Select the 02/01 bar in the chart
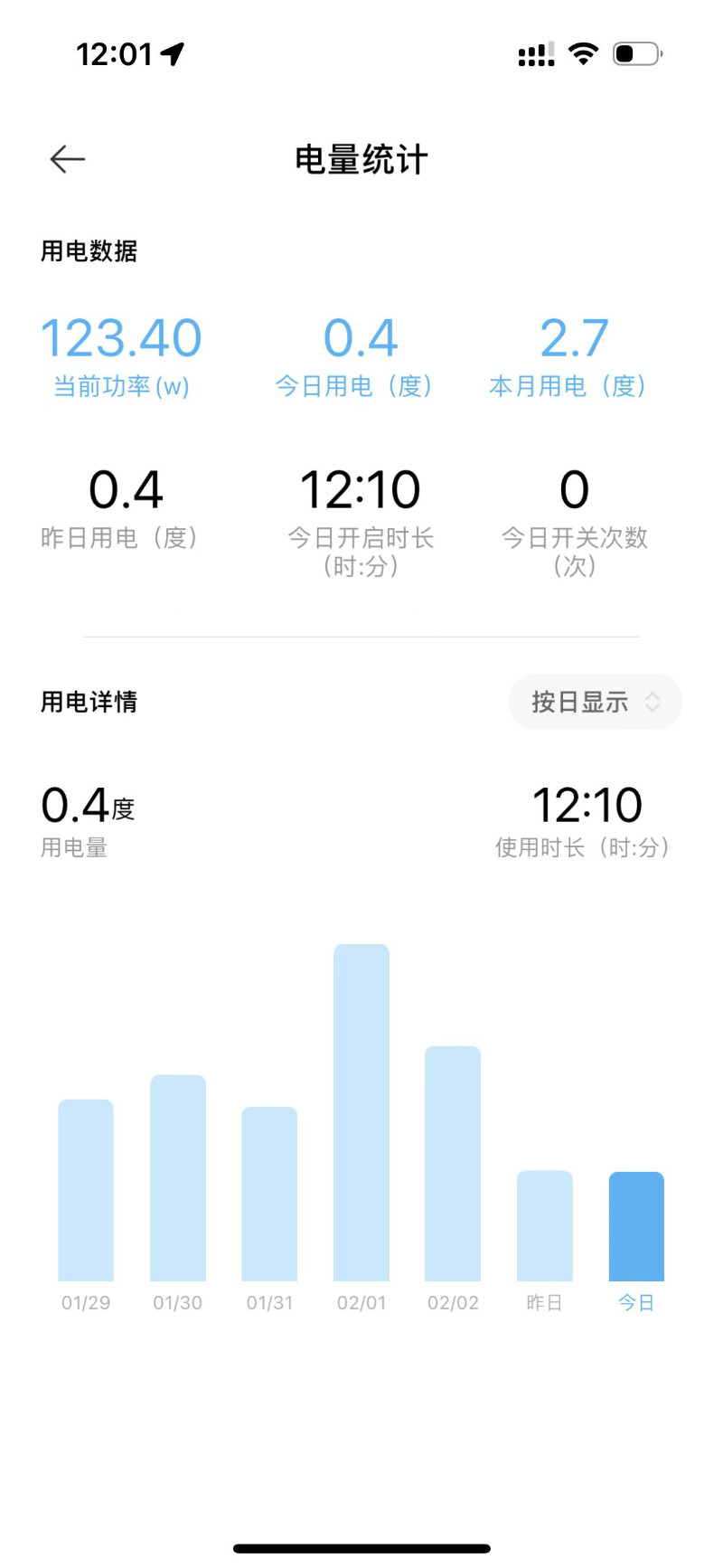The width and height of the screenshot is (723, 1568). tap(361, 1112)
